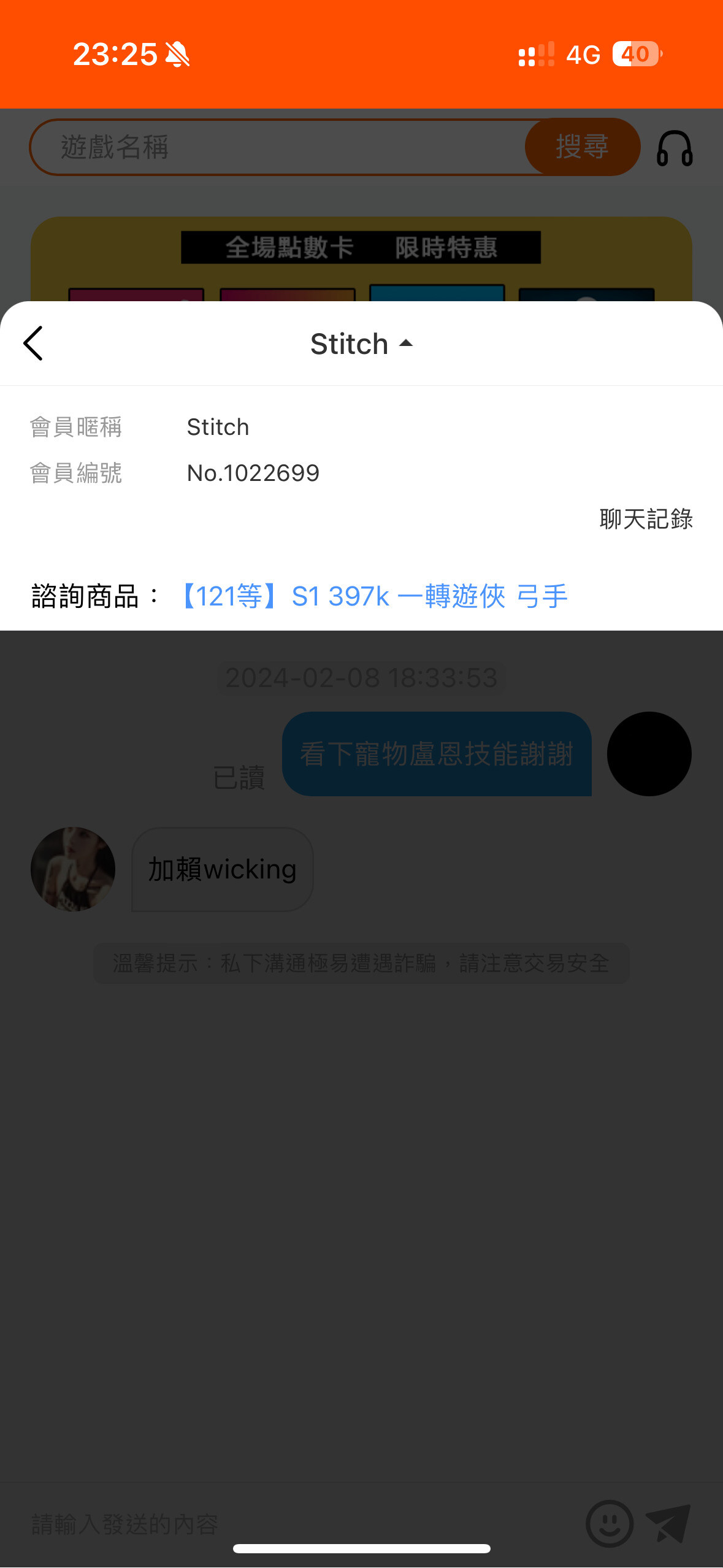Tap the send message paper plane icon
The image size is (723, 1568).
tap(670, 1521)
